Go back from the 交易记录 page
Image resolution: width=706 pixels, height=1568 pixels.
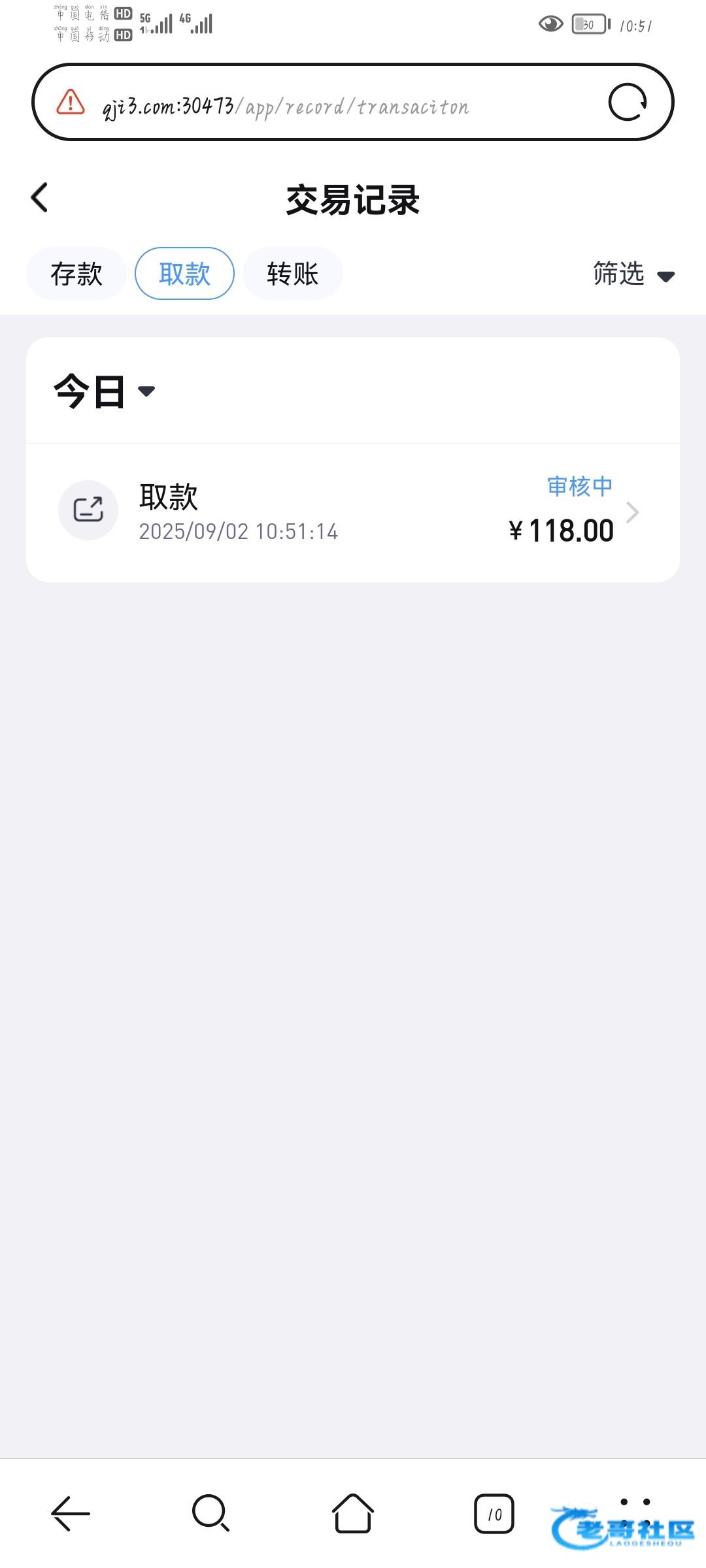pyautogui.click(x=40, y=197)
